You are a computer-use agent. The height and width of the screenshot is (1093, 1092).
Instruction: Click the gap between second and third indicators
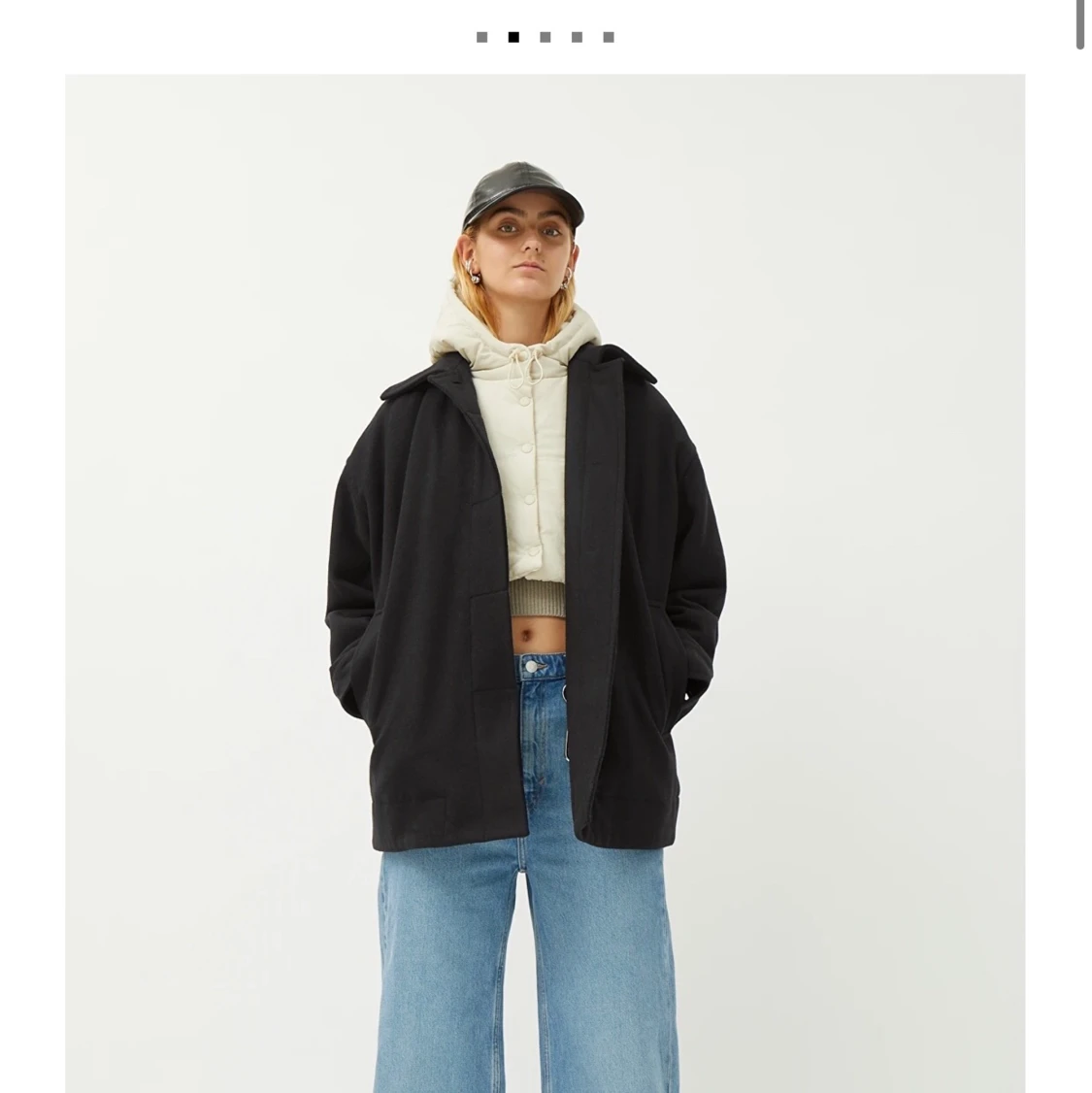[529, 36]
